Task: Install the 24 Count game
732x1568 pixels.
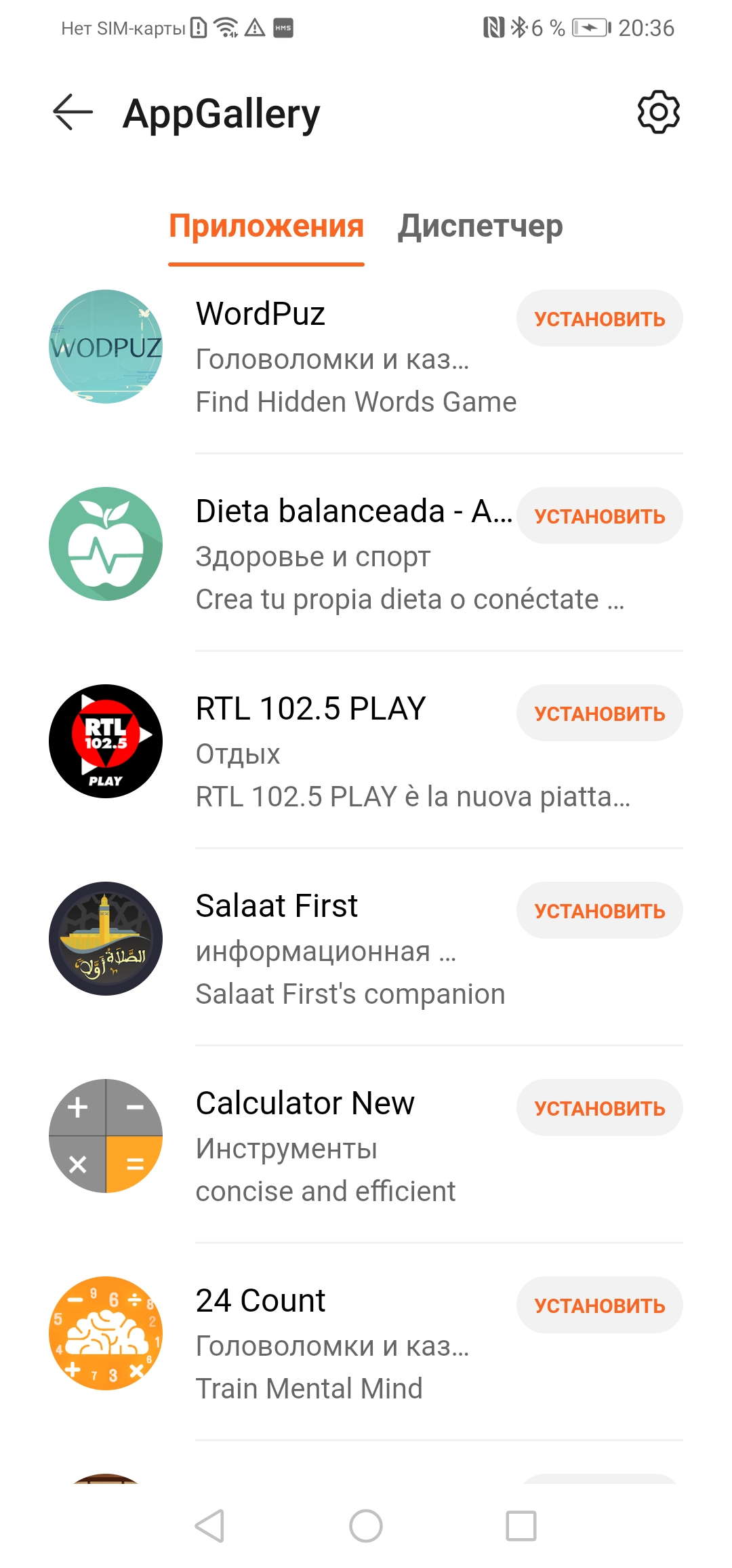Action: point(599,1306)
